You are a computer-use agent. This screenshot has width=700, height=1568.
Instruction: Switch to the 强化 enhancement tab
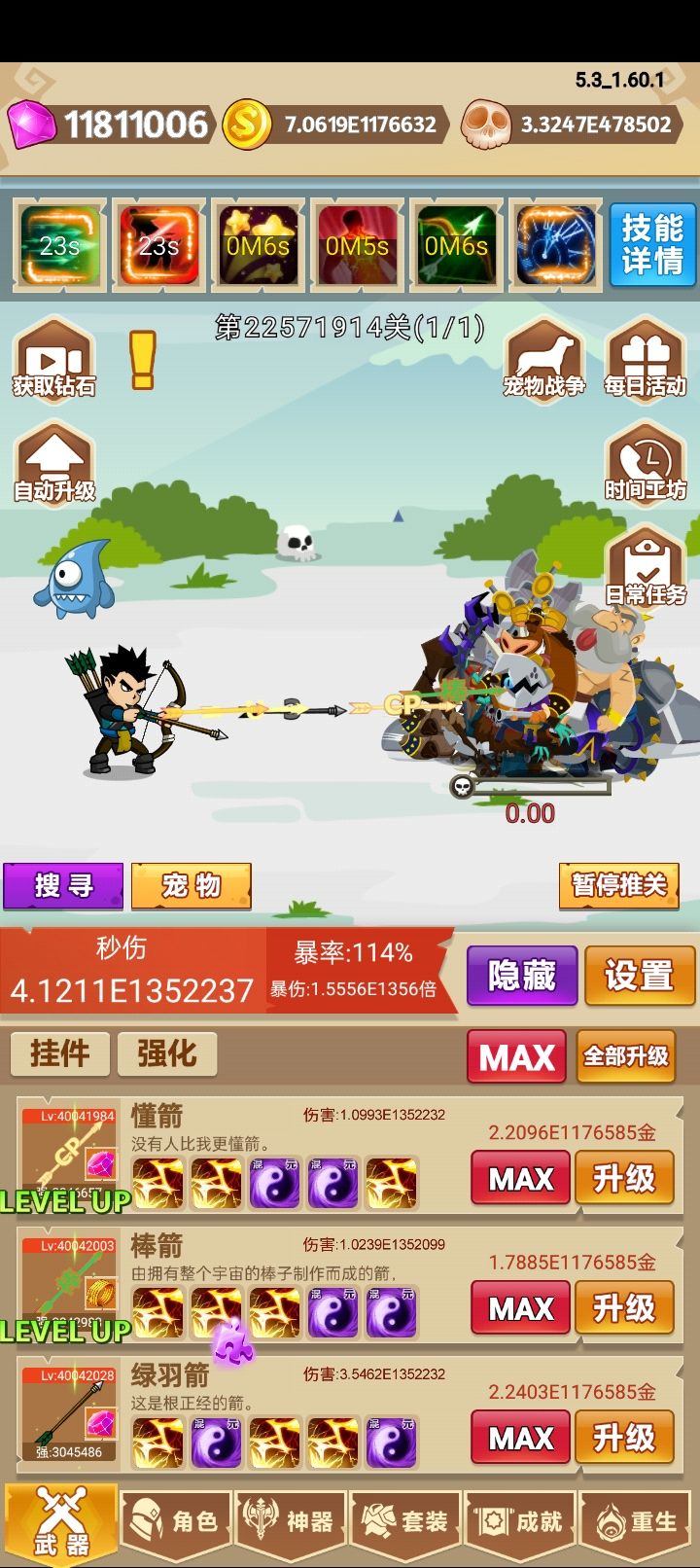167,1054
